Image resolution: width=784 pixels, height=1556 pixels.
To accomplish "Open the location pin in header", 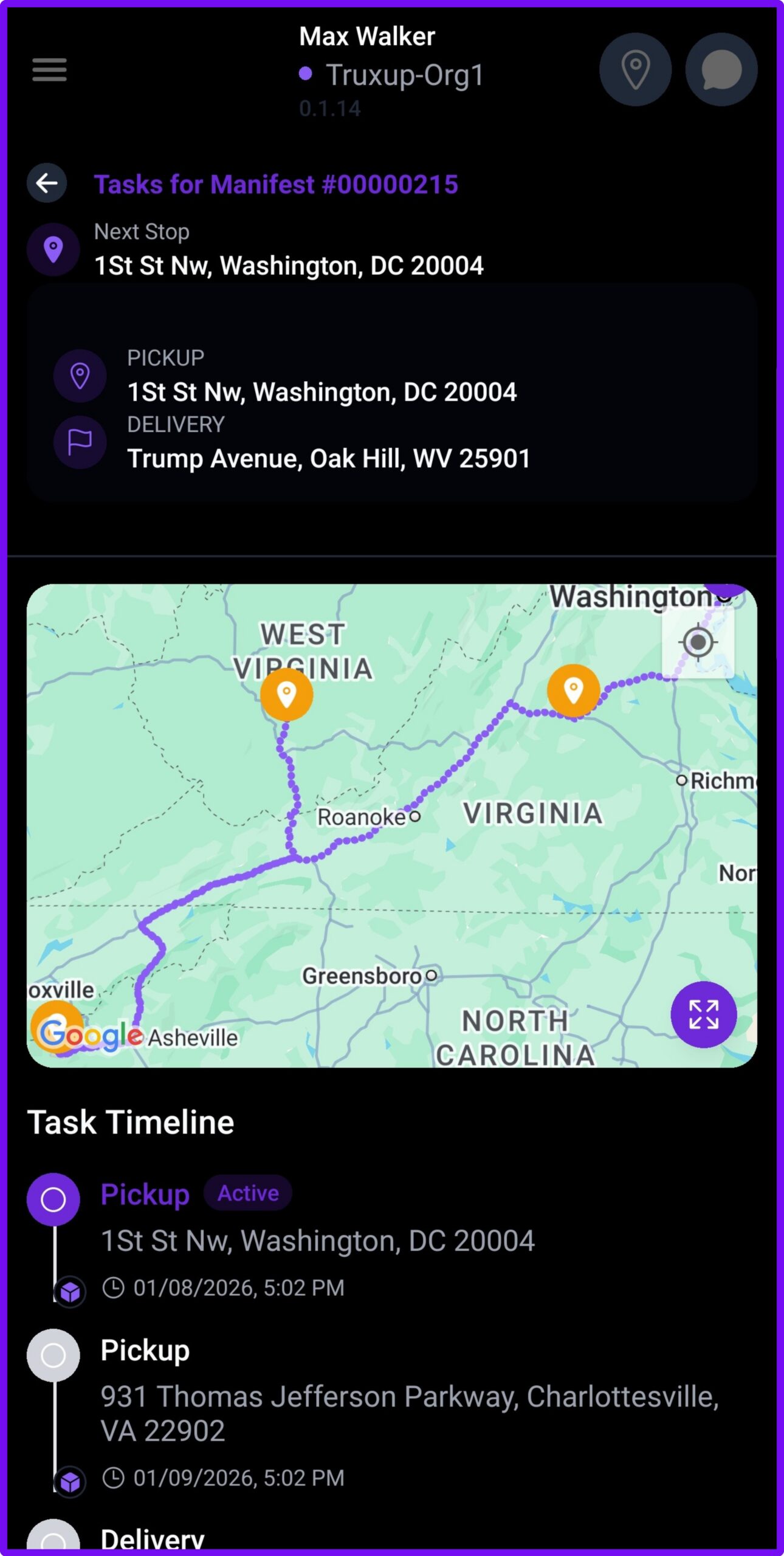I will [635, 70].
